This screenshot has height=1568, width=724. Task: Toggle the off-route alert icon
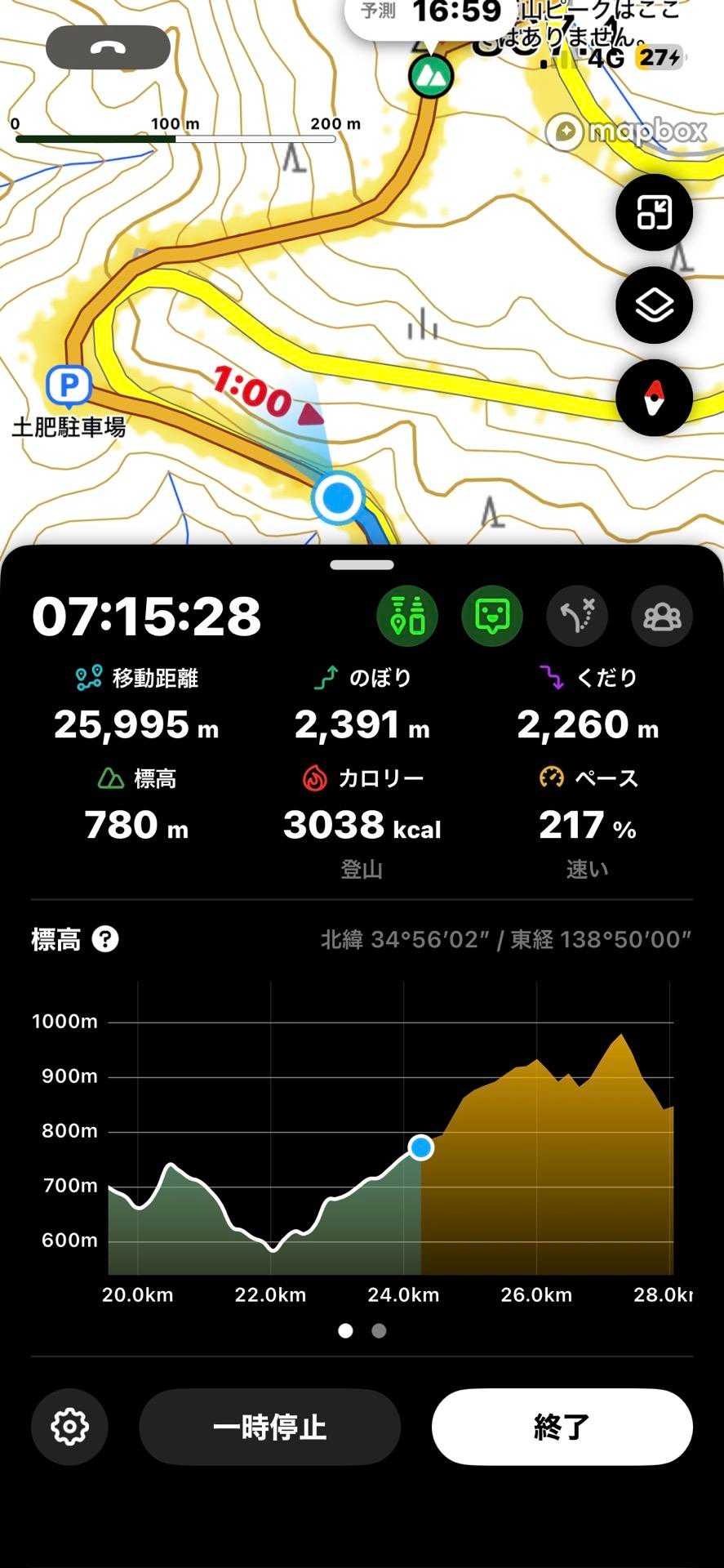pyautogui.click(x=577, y=616)
